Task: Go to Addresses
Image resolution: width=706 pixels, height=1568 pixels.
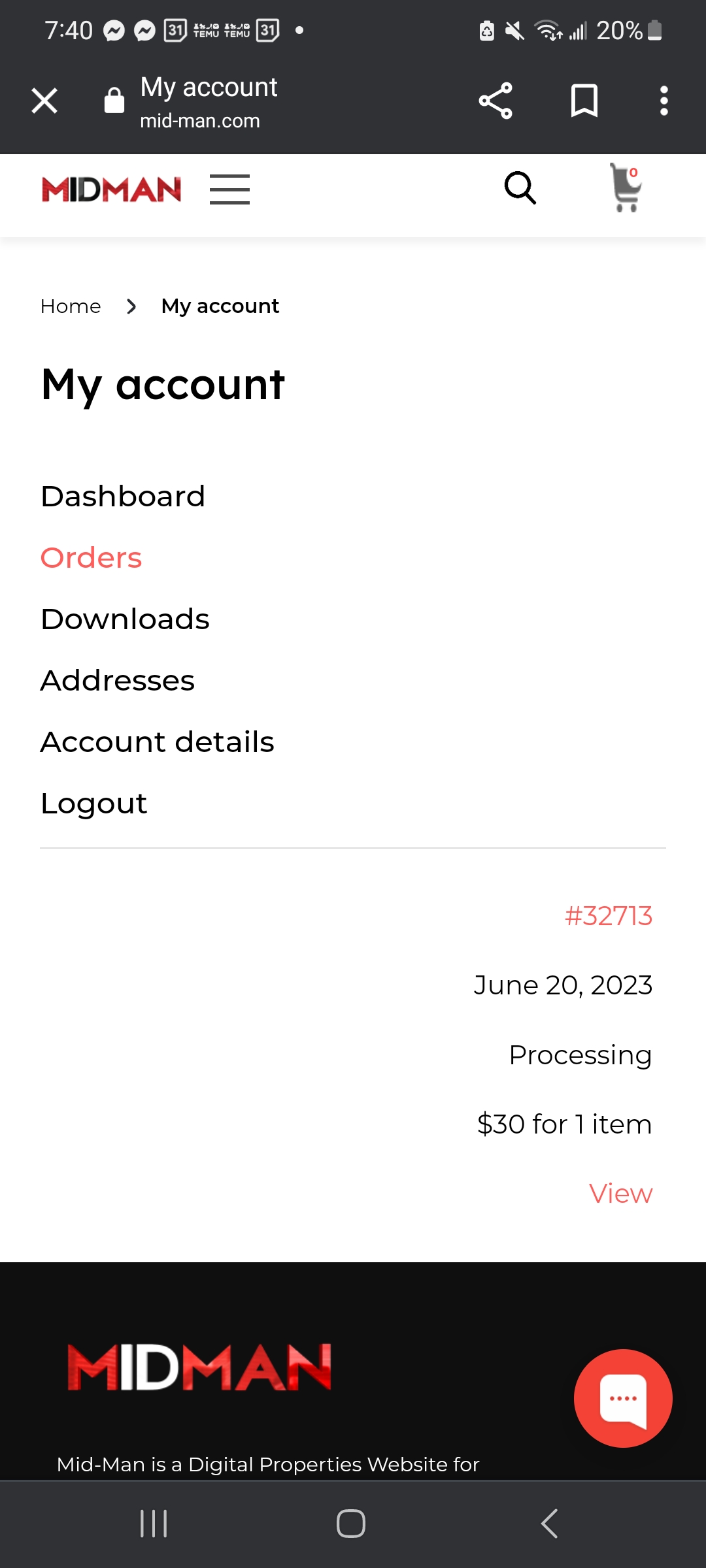Action: click(118, 681)
